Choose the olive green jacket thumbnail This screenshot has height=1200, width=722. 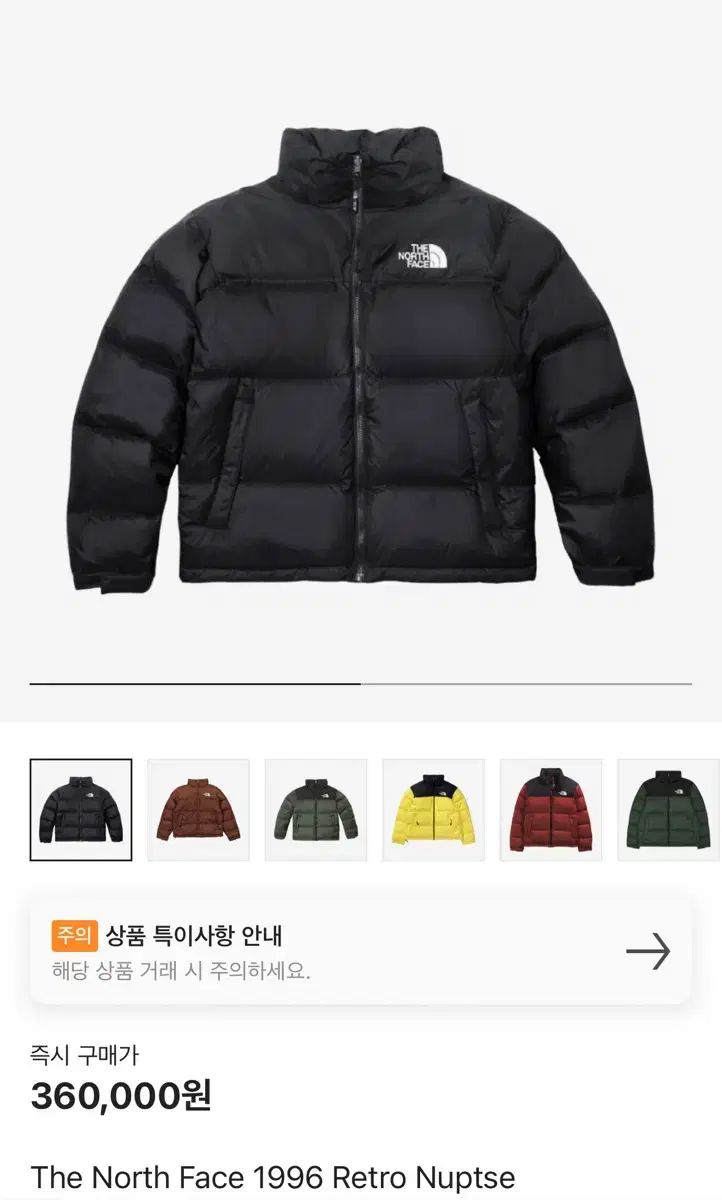click(x=316, y=810)
